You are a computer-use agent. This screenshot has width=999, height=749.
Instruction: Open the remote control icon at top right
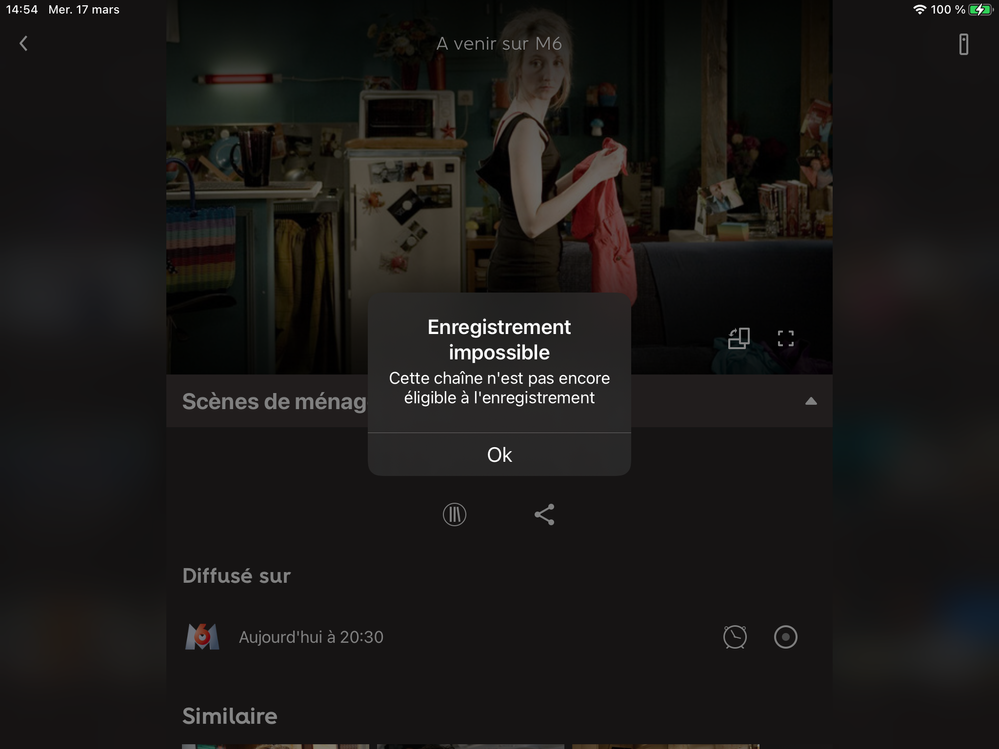(x=963, y=44)
